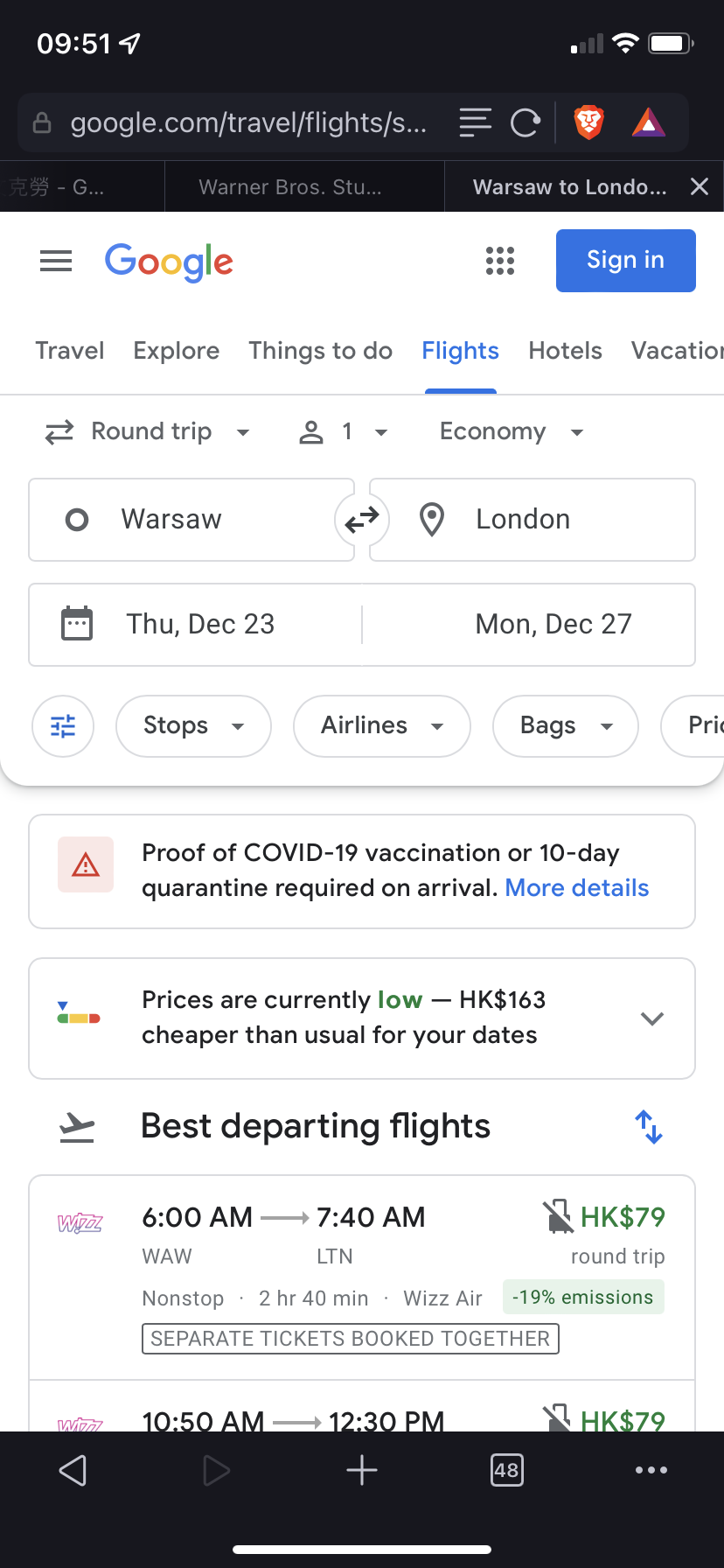Open the Google apps grid
The image size is (724, 1568).
500,261
